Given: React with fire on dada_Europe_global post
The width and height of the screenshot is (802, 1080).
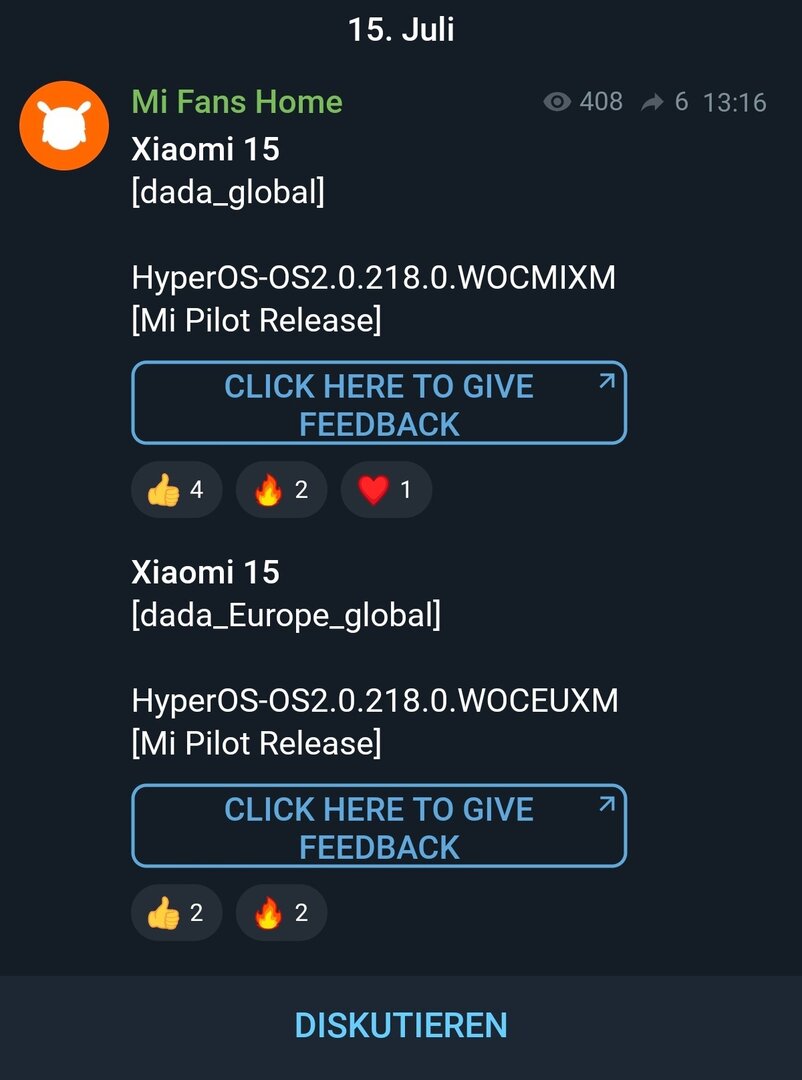Looking at the screenshot, I should pyautogui.click(x=281, y=913).
